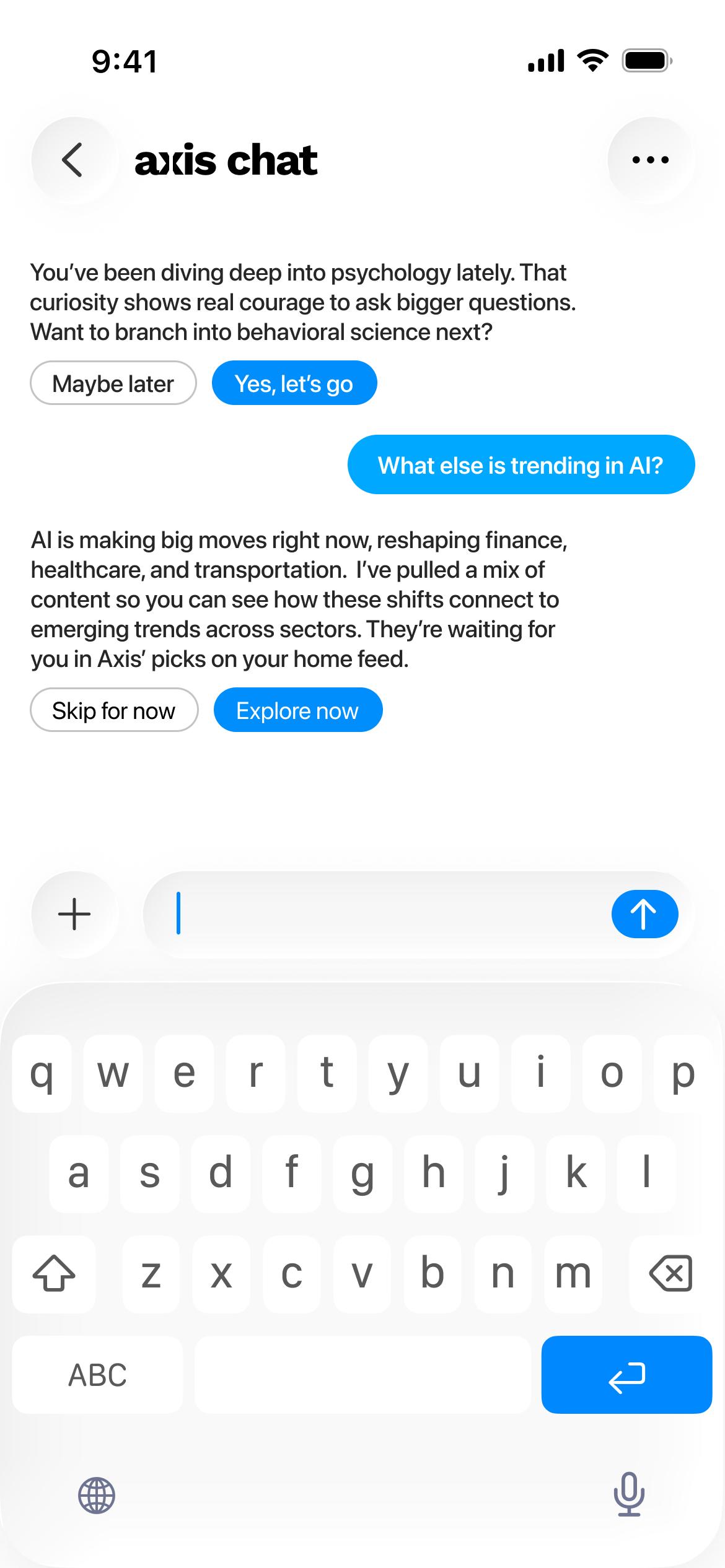Go back from axis chat
The height and width of the screenshot is (1568, 725).
(74, 160)
